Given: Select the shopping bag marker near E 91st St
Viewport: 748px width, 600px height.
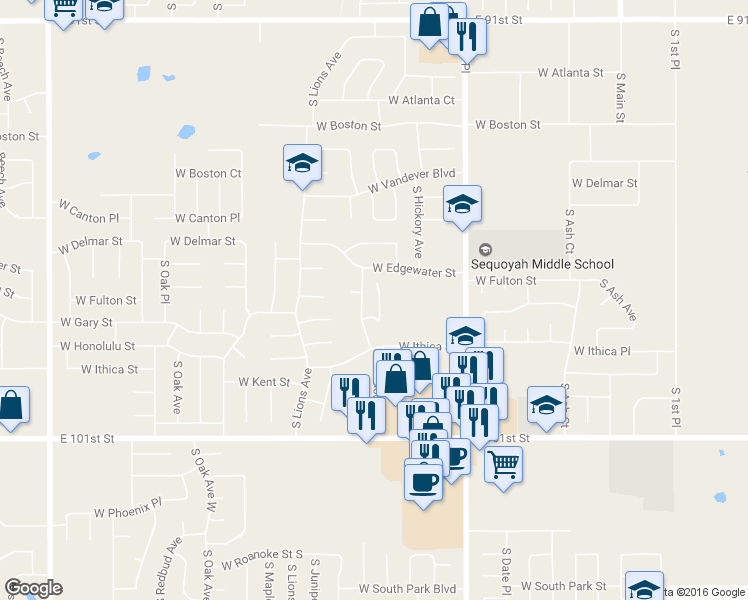Looking at the screenshot, I should tap(429, 23).
